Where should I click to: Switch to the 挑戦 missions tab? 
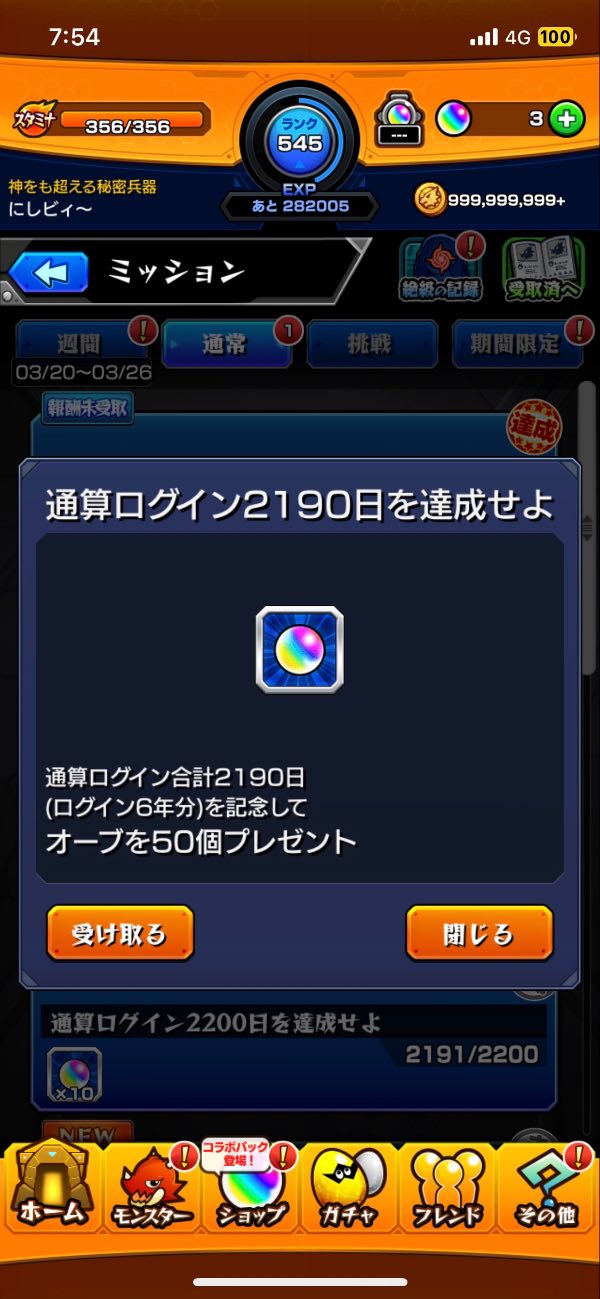372,344
